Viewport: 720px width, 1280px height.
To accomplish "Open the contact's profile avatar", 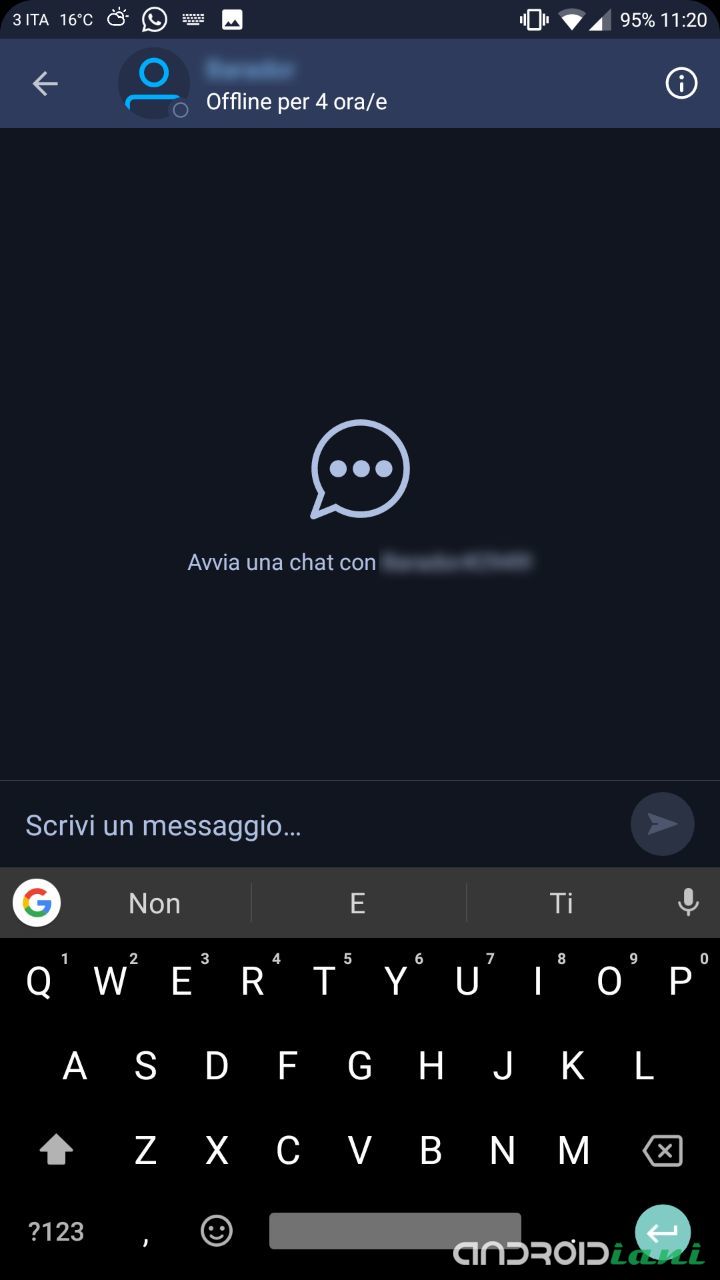I will point(154,84).
